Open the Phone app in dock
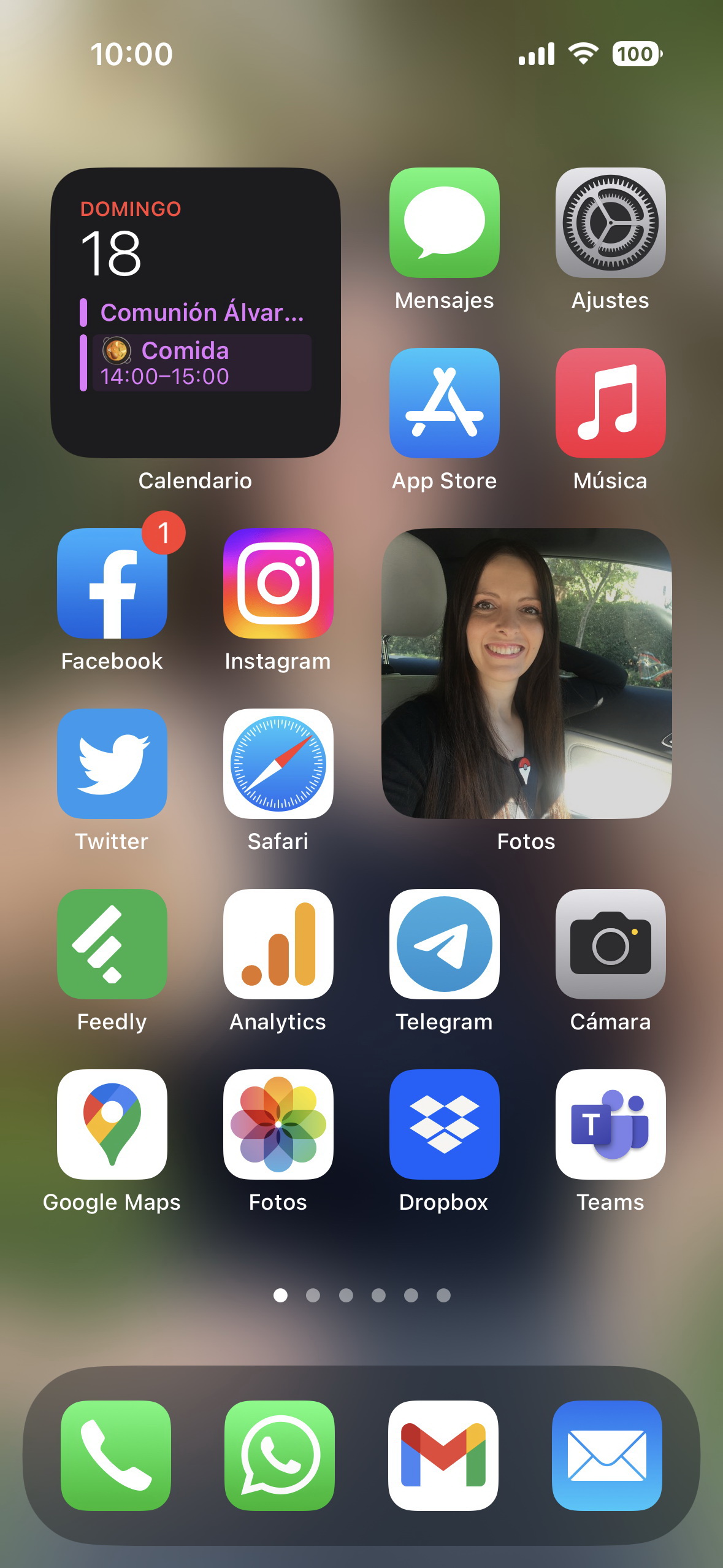723x1568 pixels. tap(116, 1456)
